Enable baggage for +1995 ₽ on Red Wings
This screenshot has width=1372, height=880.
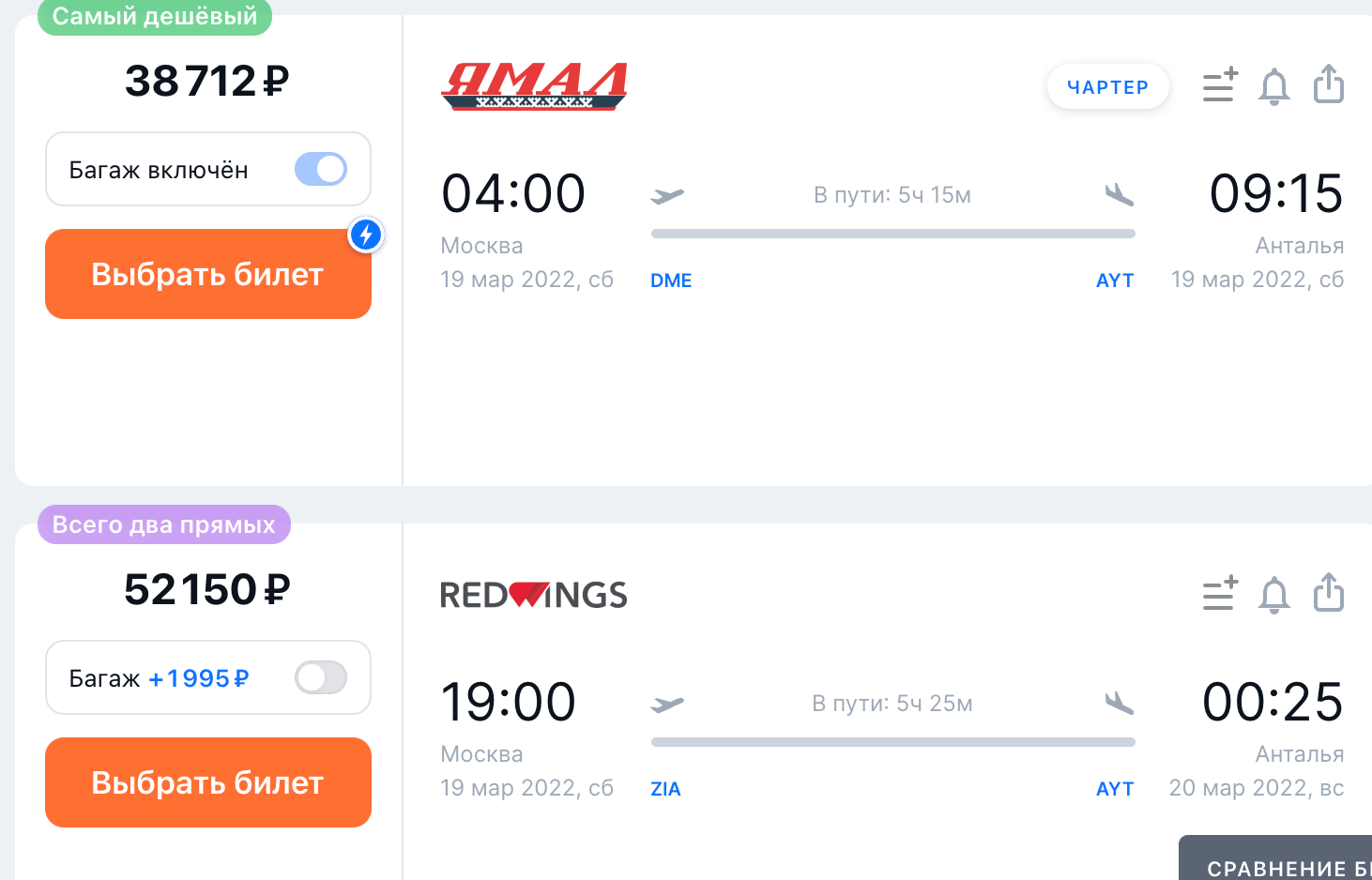click(321, 677)
